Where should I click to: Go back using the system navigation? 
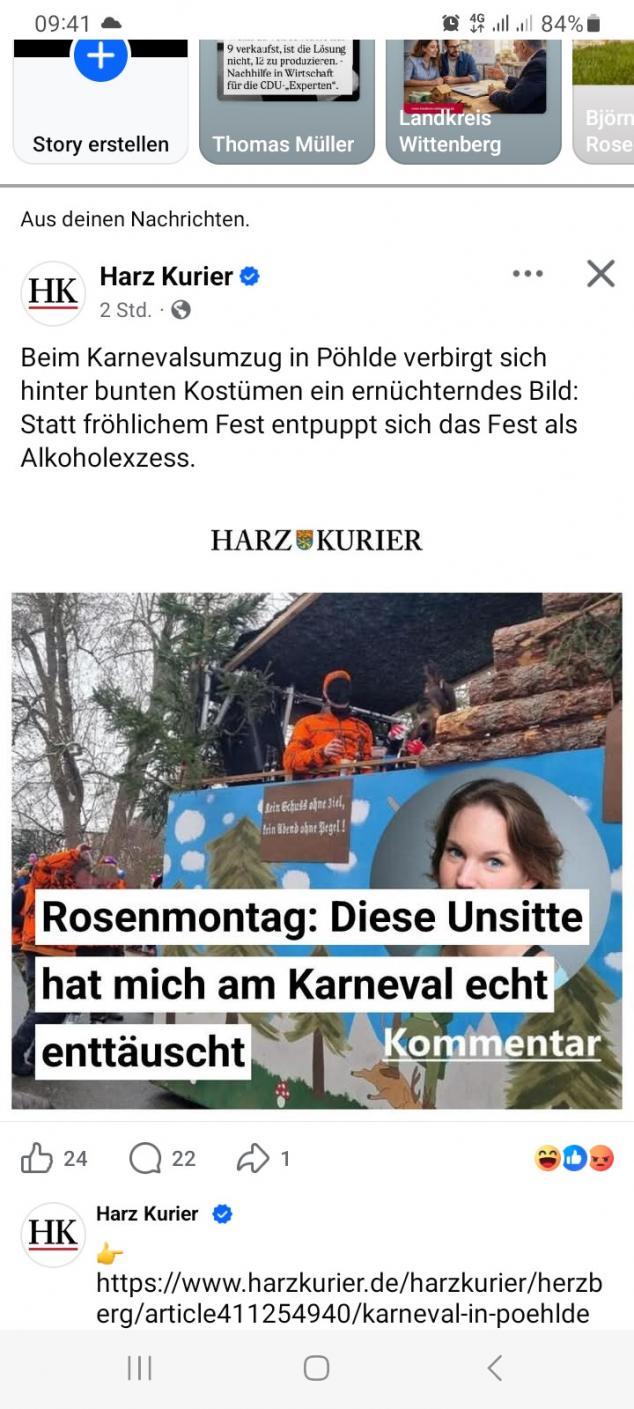tap(494, 1368)
